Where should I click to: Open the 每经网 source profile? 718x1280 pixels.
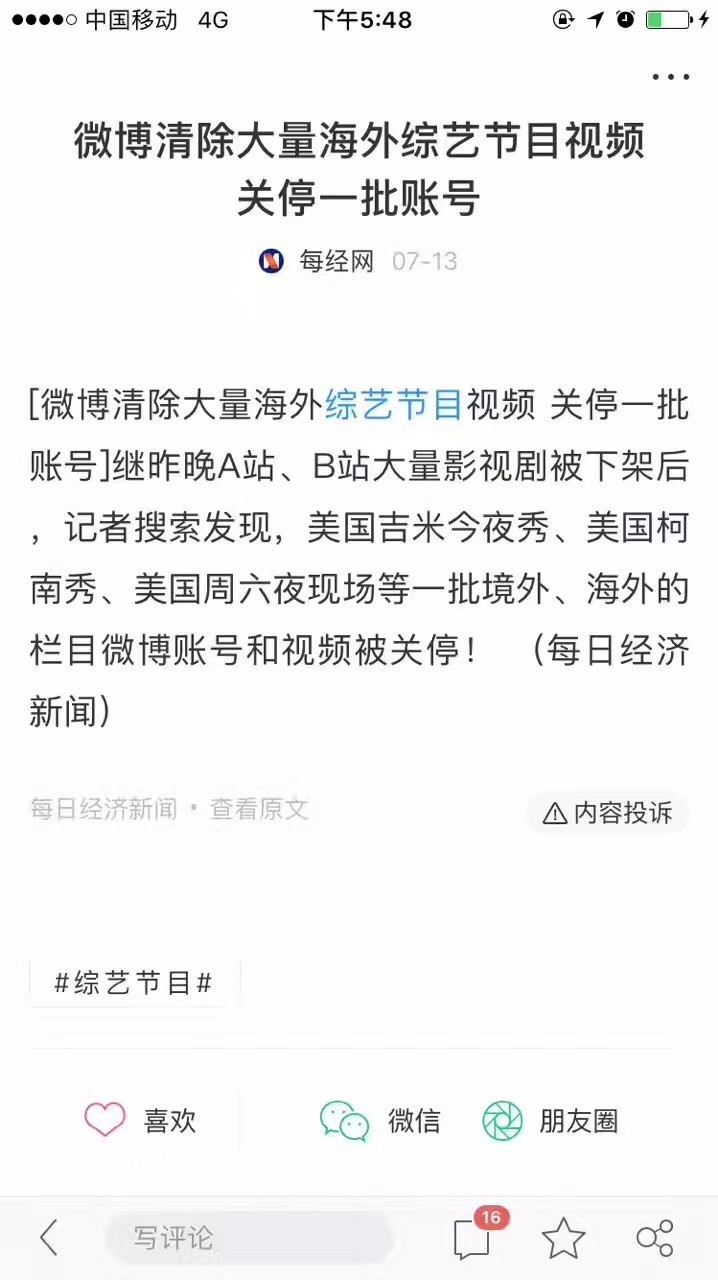tap(316, 262)
